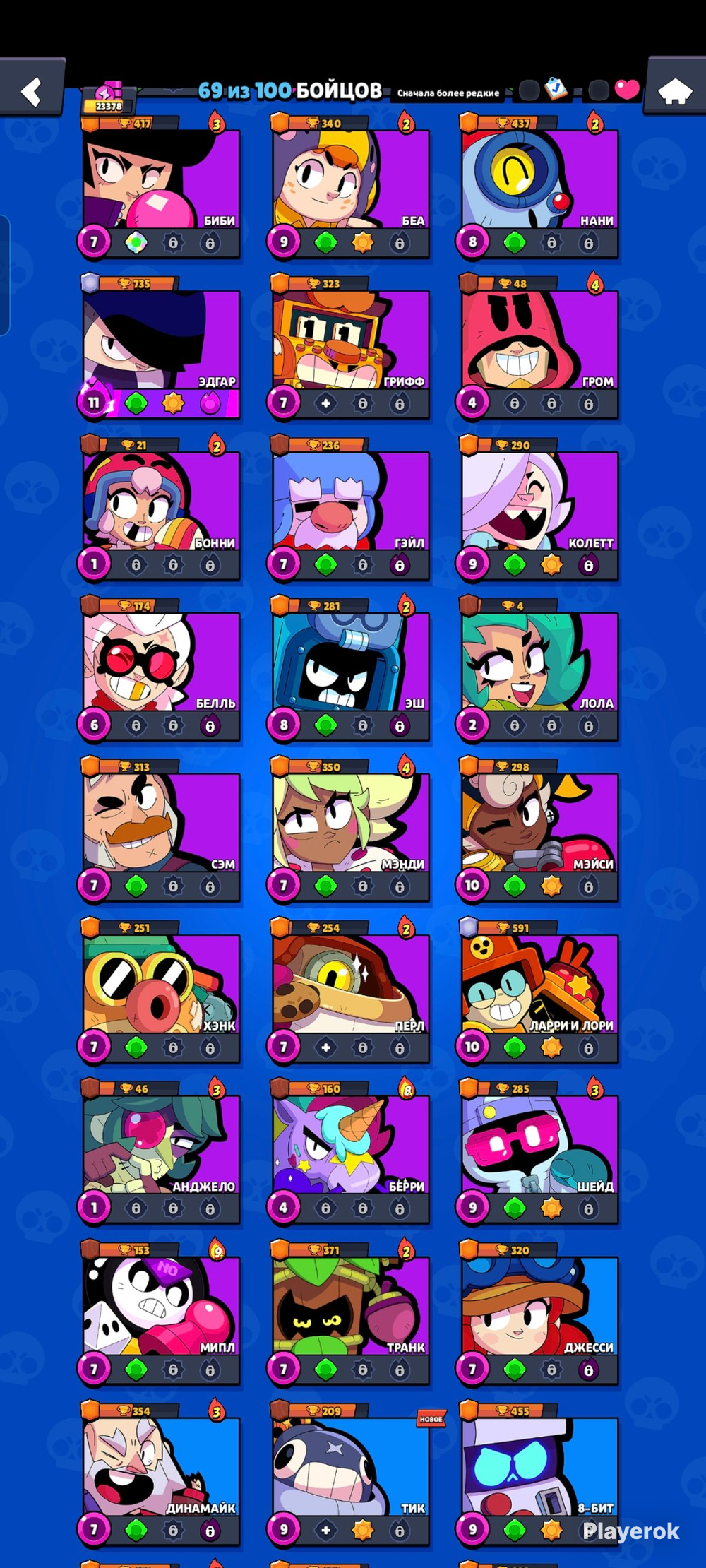Select the Беа brawler card
The width and height of the screenshot is (706, 1568).
(350, 180)
